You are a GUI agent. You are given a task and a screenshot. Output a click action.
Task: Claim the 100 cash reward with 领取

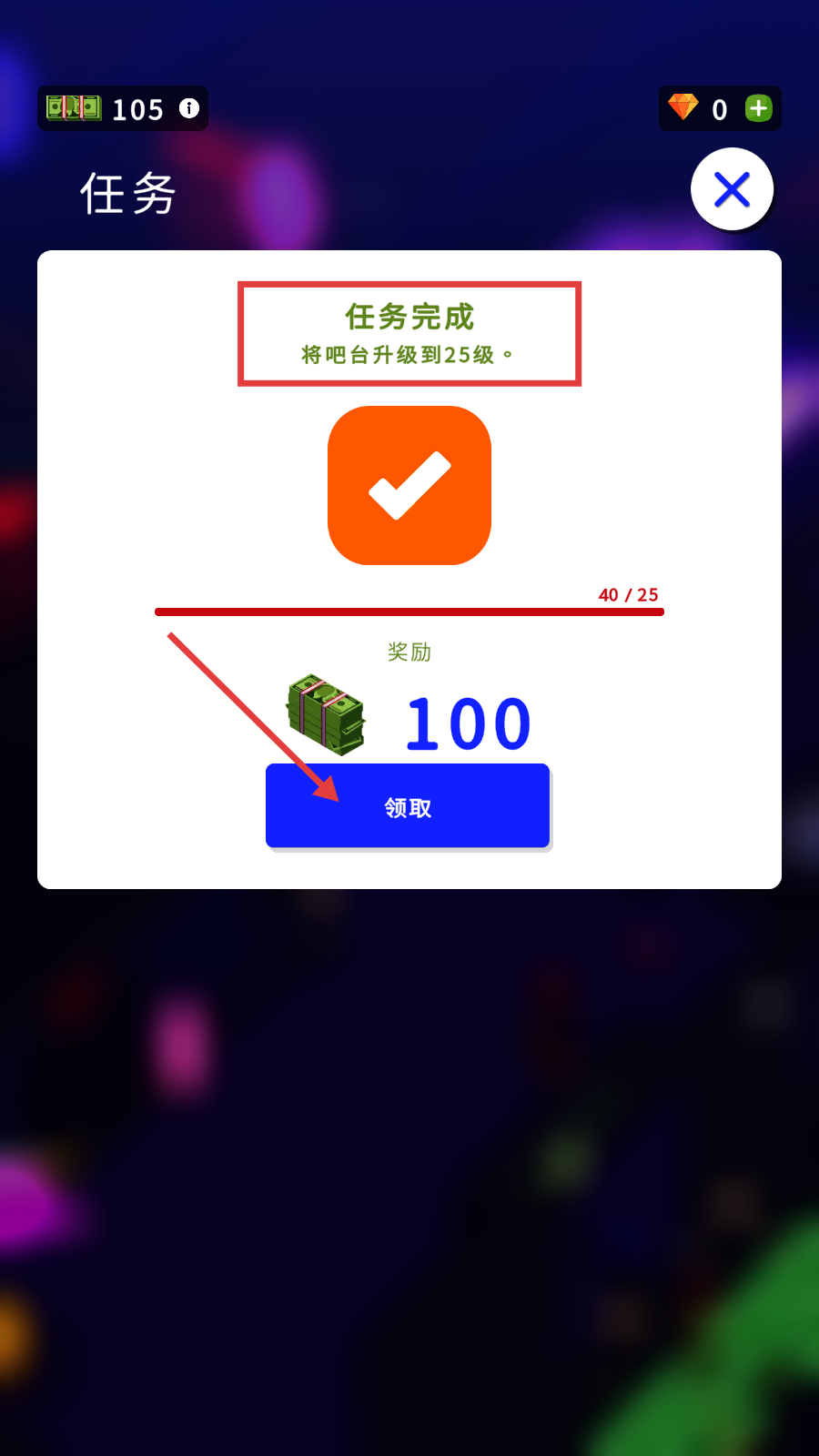408,806
